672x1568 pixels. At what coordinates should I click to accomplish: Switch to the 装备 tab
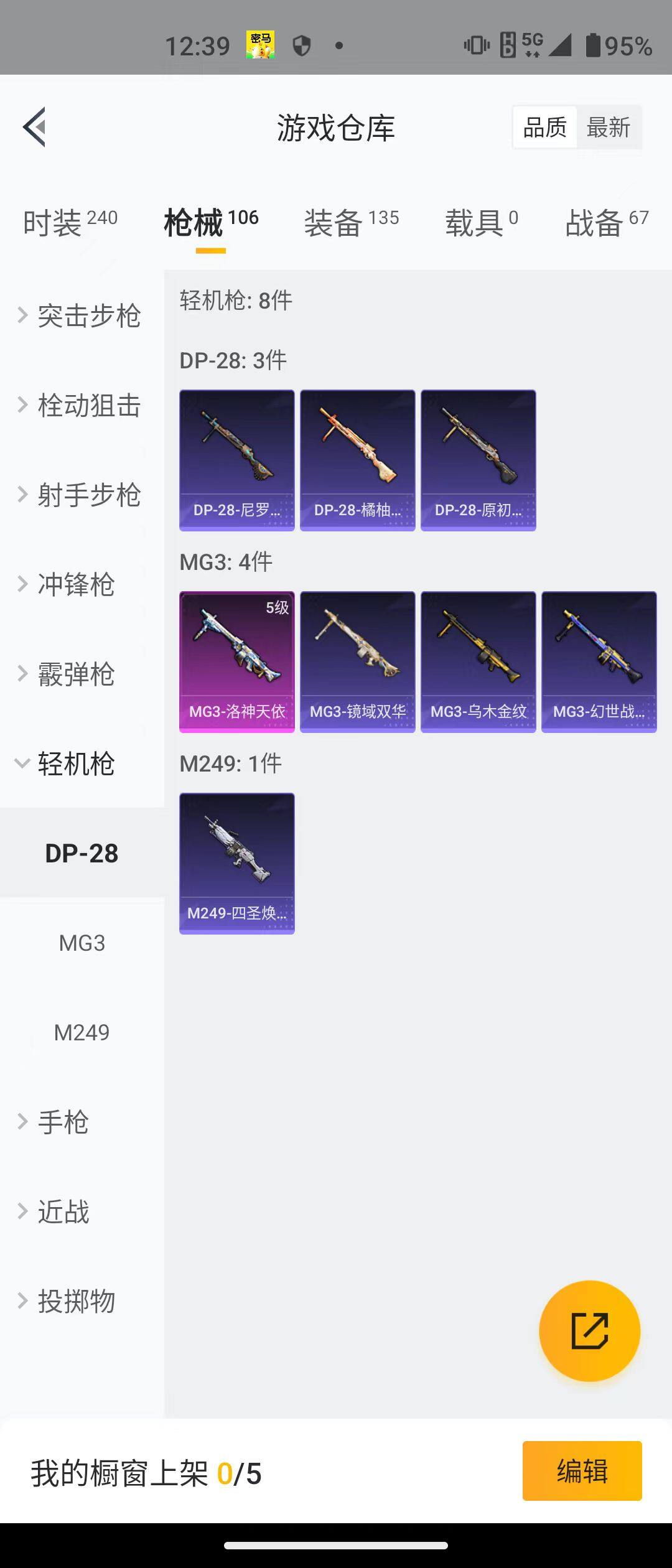coord(334,223)
